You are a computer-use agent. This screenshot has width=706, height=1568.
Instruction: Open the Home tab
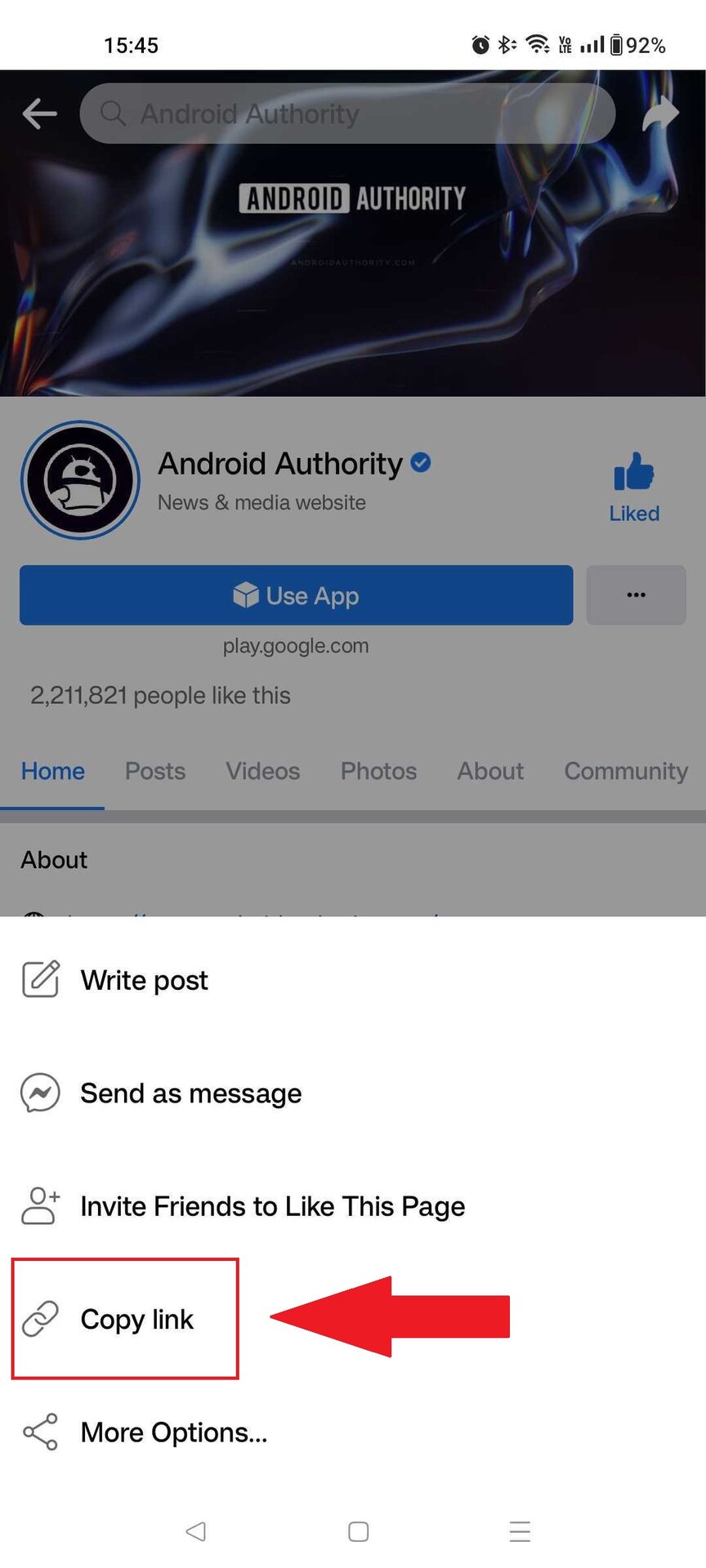[53, 771]
